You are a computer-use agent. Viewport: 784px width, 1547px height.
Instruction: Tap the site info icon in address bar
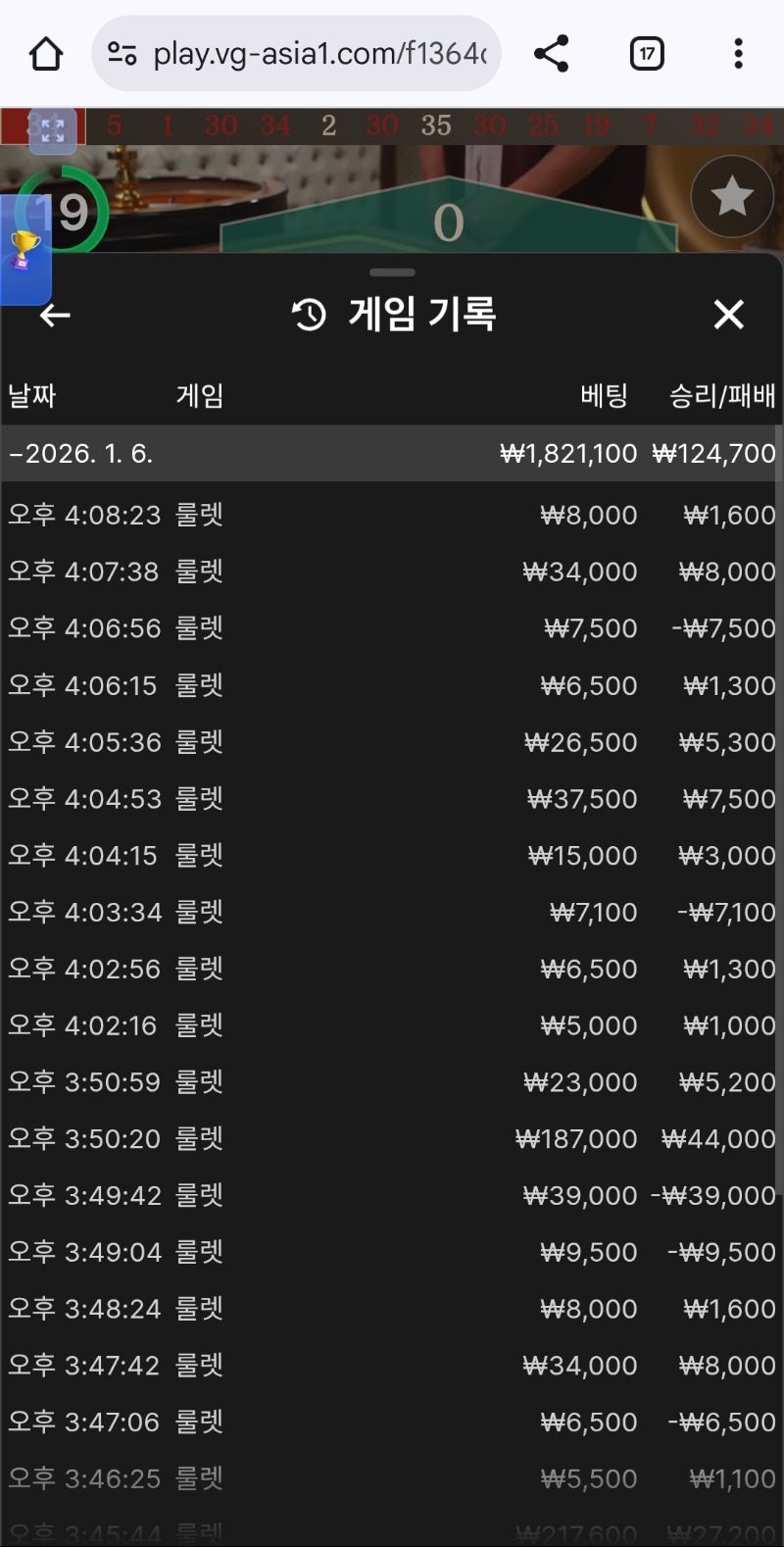coord(122,53)
